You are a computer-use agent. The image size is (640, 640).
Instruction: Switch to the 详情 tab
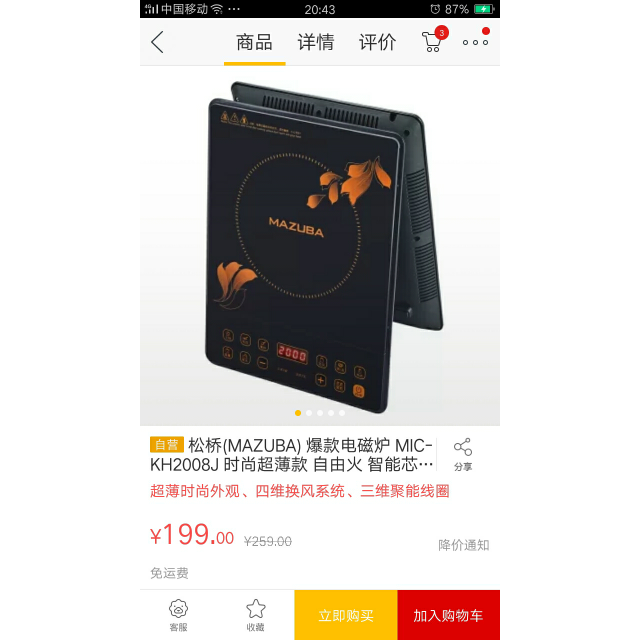[x=315, y=42]
